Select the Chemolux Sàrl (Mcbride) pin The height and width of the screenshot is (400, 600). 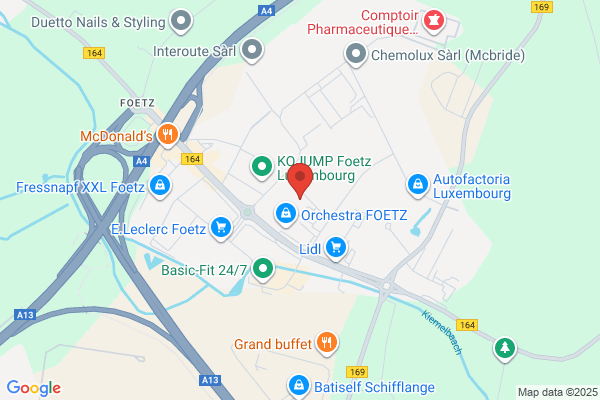click(356, 54)
